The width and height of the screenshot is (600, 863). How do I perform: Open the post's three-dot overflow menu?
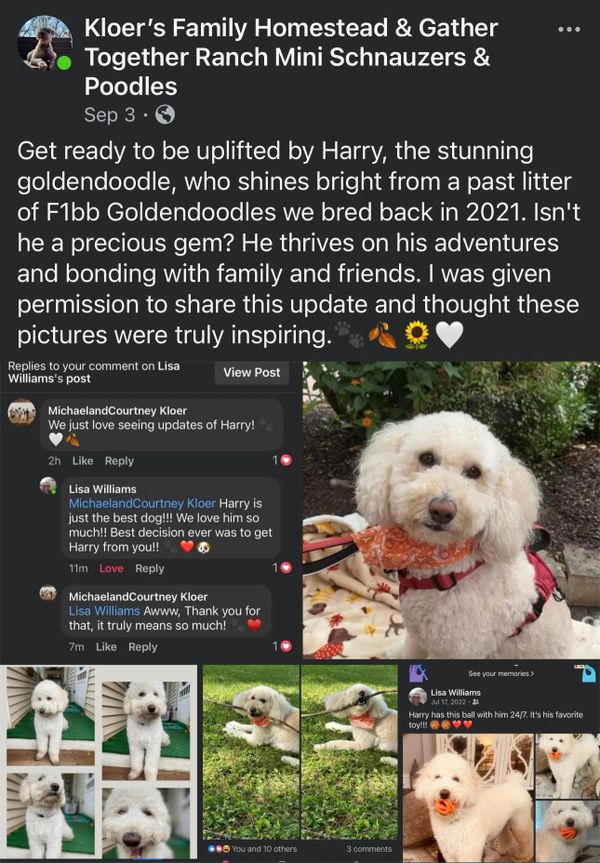pos(568,29)
